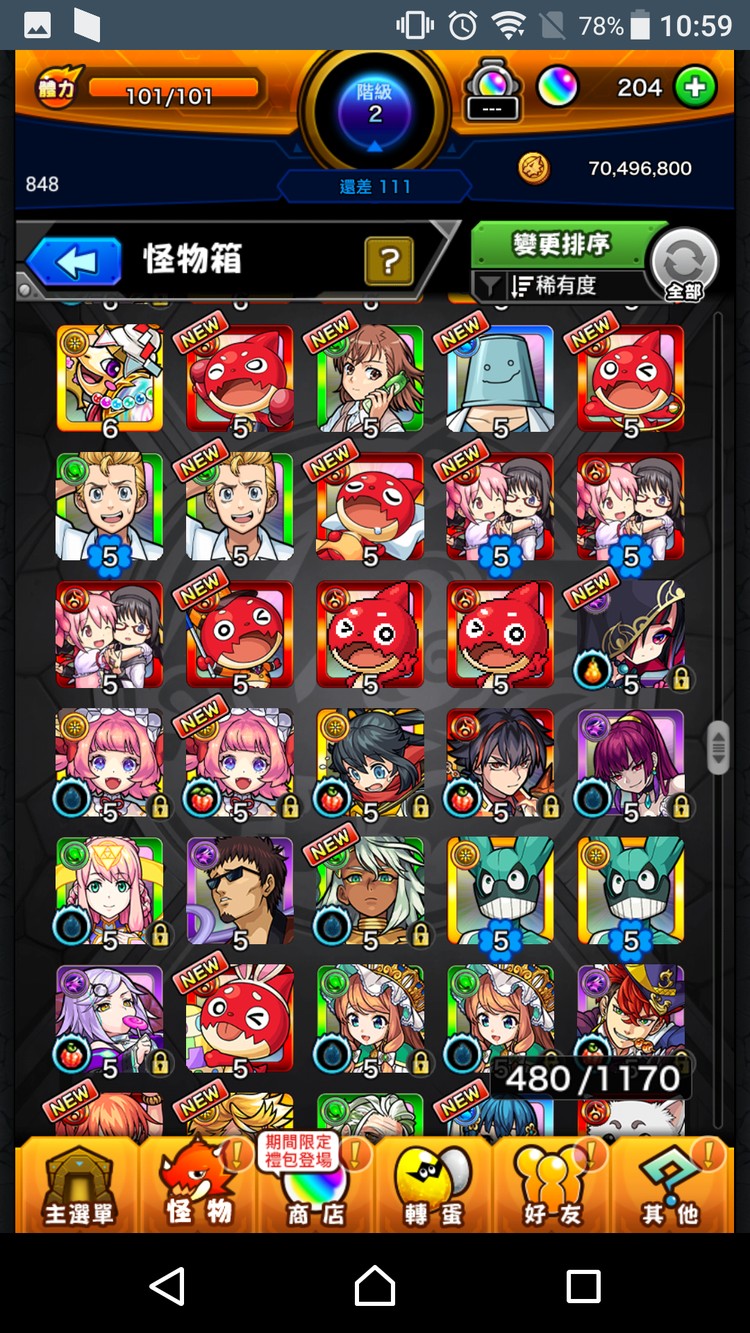Screen dimensions: 750x1333
Task: Open the 商店 shop tab
Action: pos(316,1188)
